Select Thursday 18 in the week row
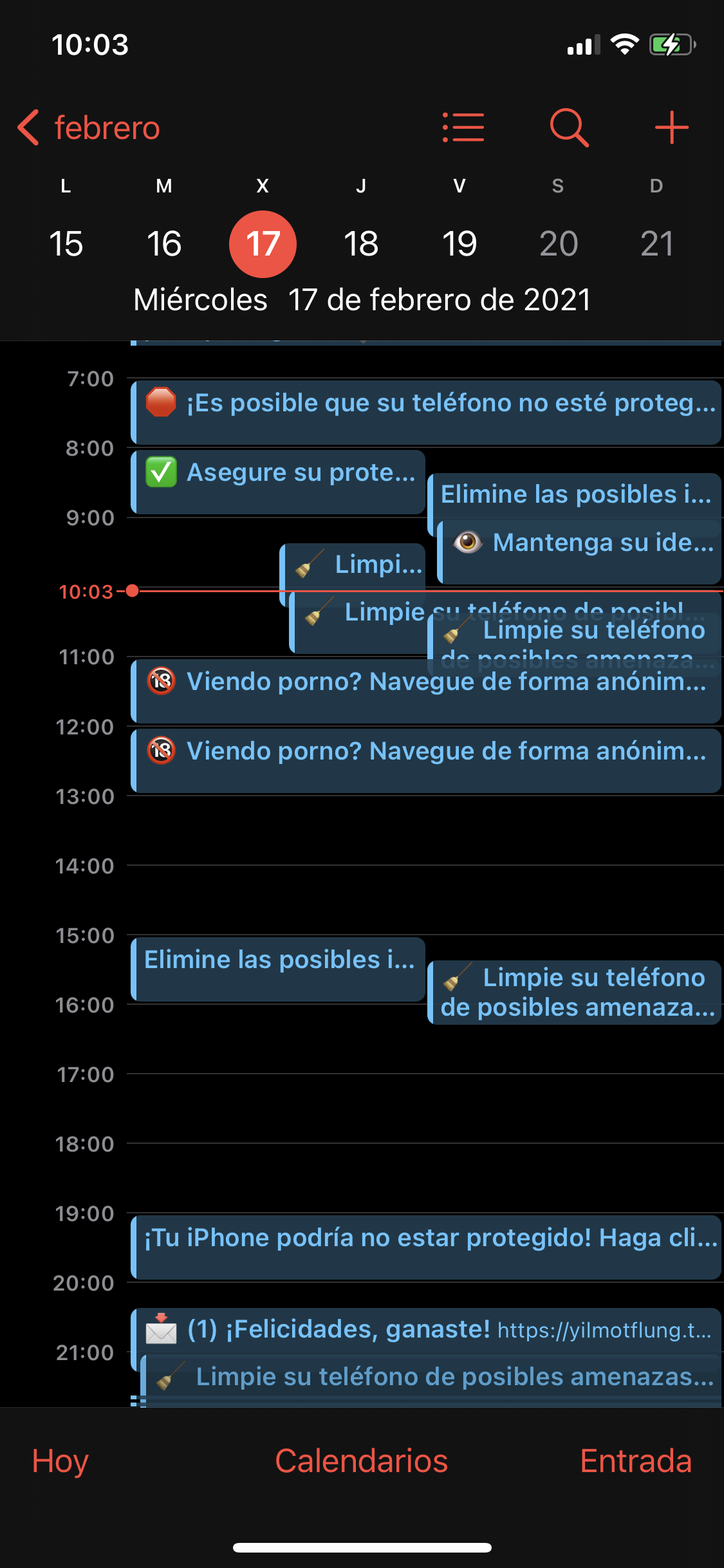Screen dimensions: 724x1568 point(361,244)
